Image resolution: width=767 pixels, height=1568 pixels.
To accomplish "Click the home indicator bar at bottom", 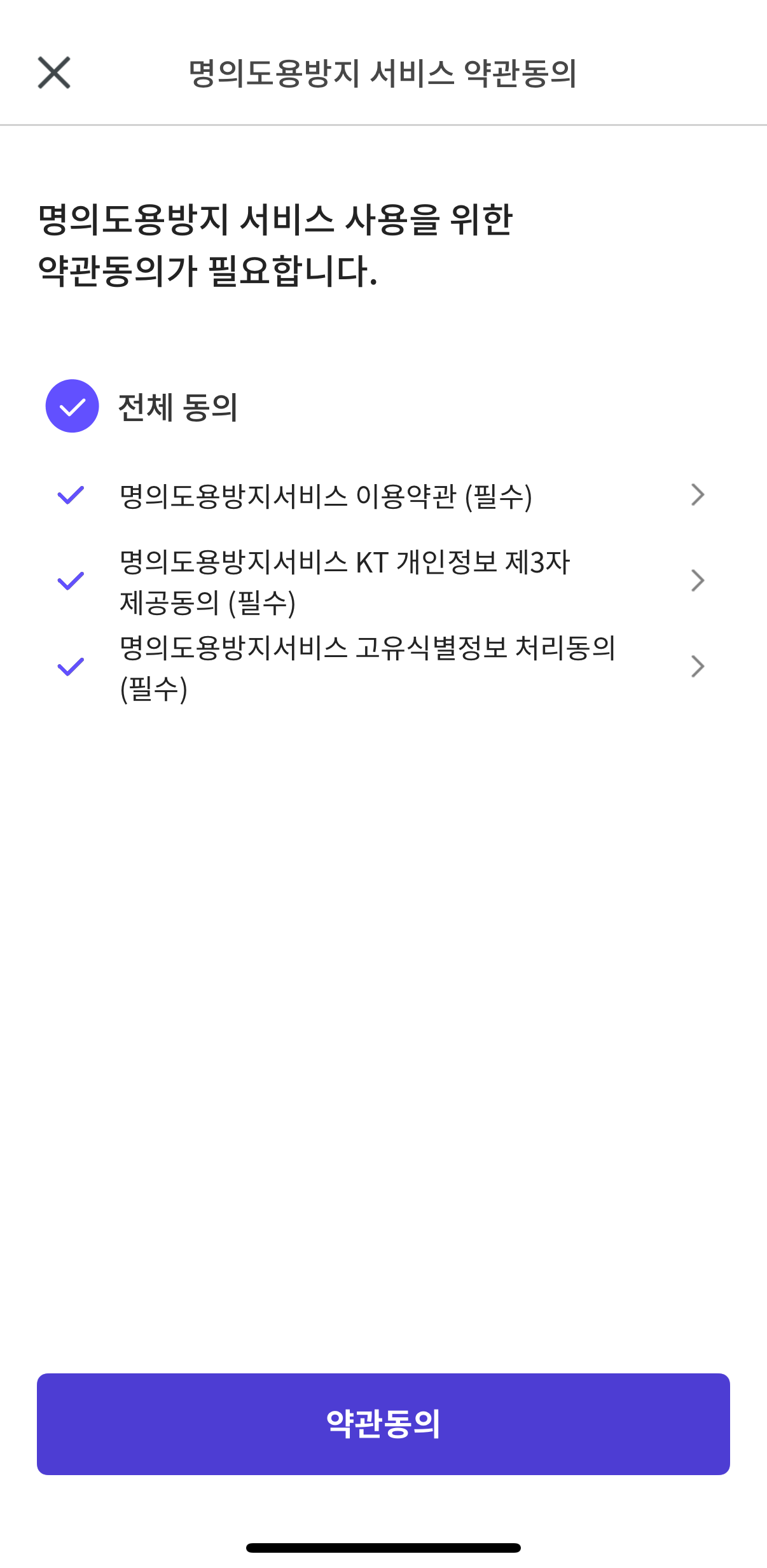I will (x=383, y=1547).
